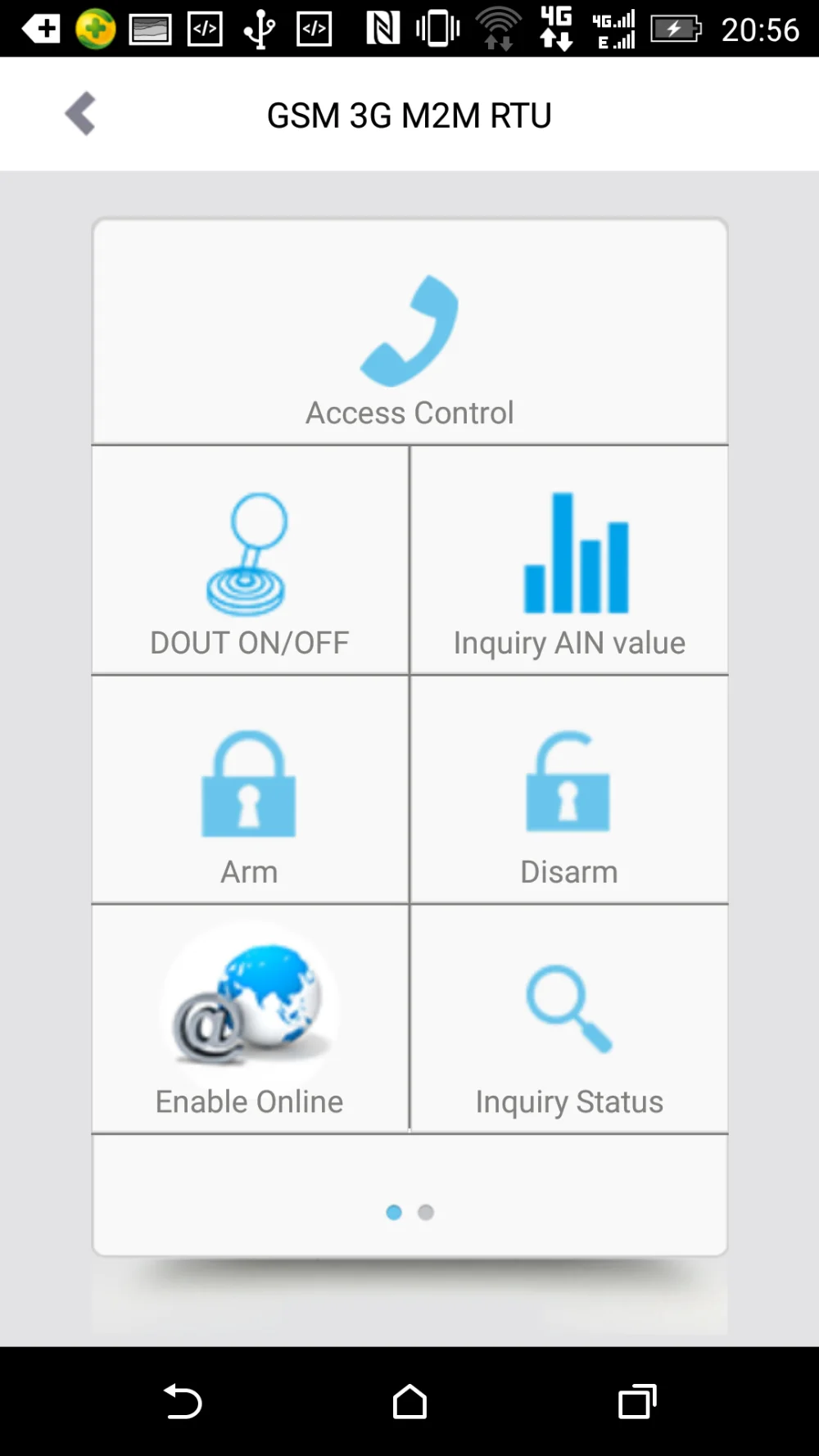Image resolution: width=819 pixels, height=1456 pixels.
Task: Go back using the header arrow
Action: tap(80, 114)
